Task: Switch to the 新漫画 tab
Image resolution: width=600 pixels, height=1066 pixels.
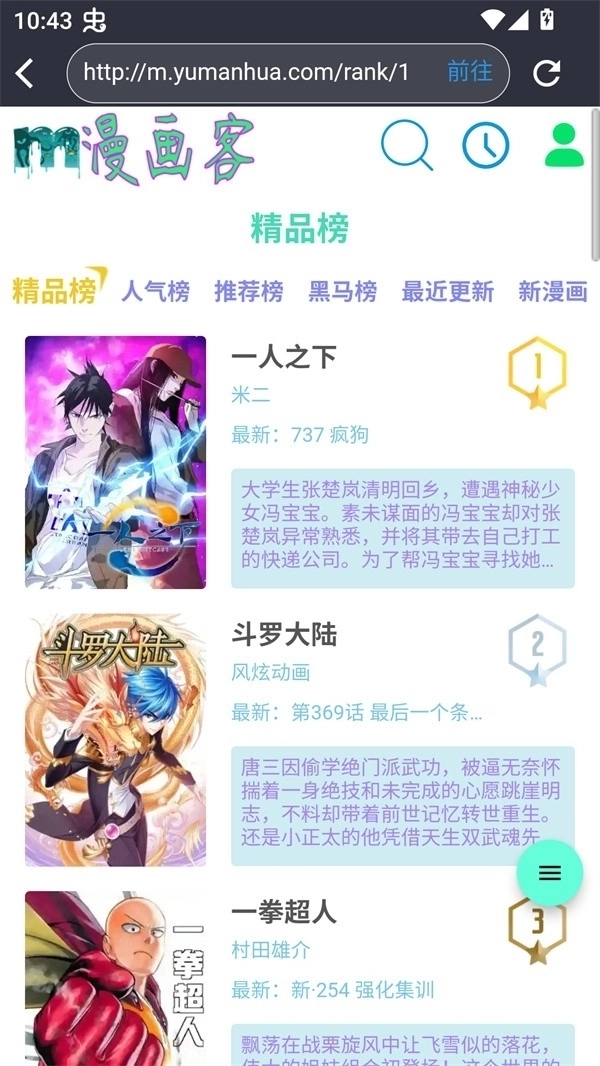Action: coord(552,291)
